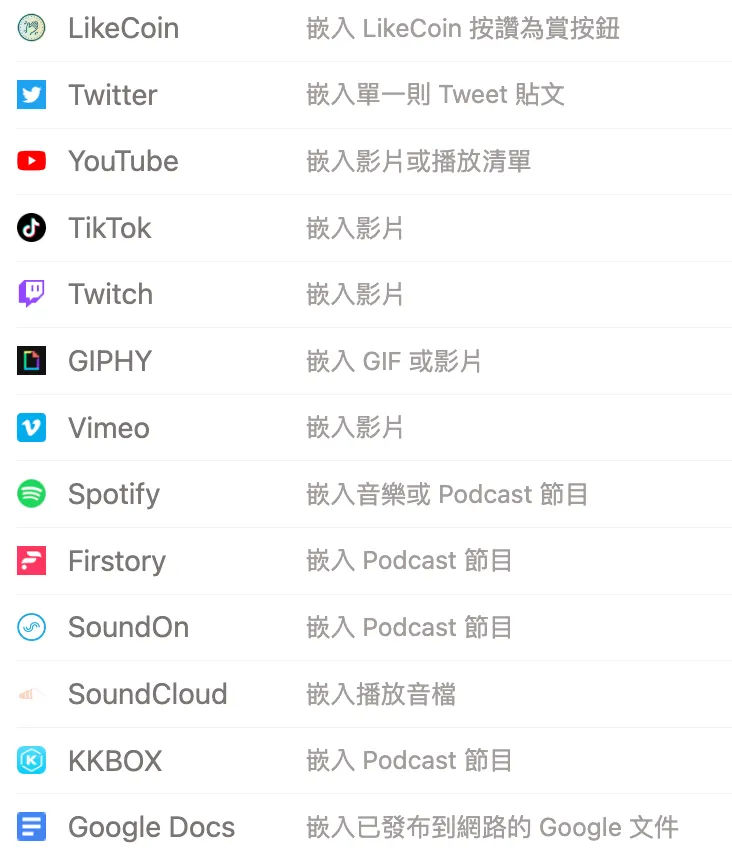
Task: Tap Firstory Podcast embed option
Action: (116, 561)
